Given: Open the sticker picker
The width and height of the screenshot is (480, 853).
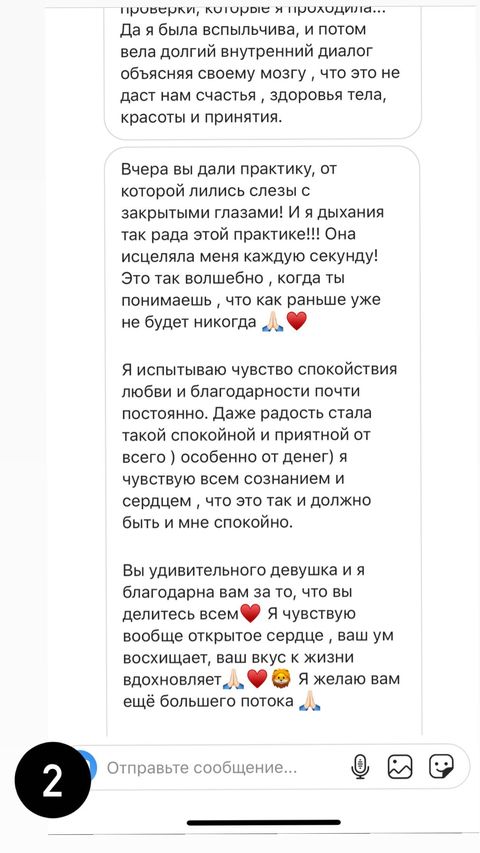Looking at the screenshot, I should pos(441,767).
